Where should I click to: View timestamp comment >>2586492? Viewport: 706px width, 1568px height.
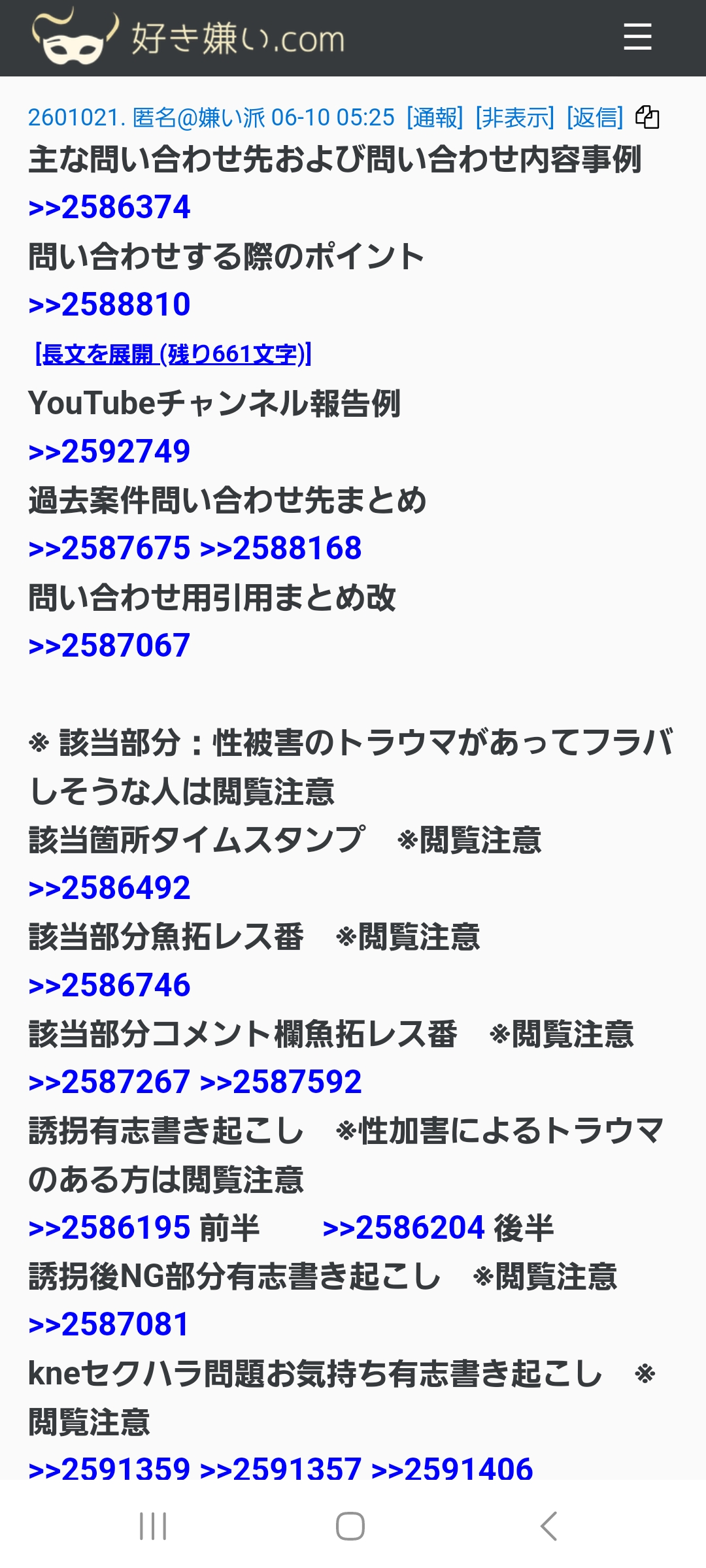(109, 888)
